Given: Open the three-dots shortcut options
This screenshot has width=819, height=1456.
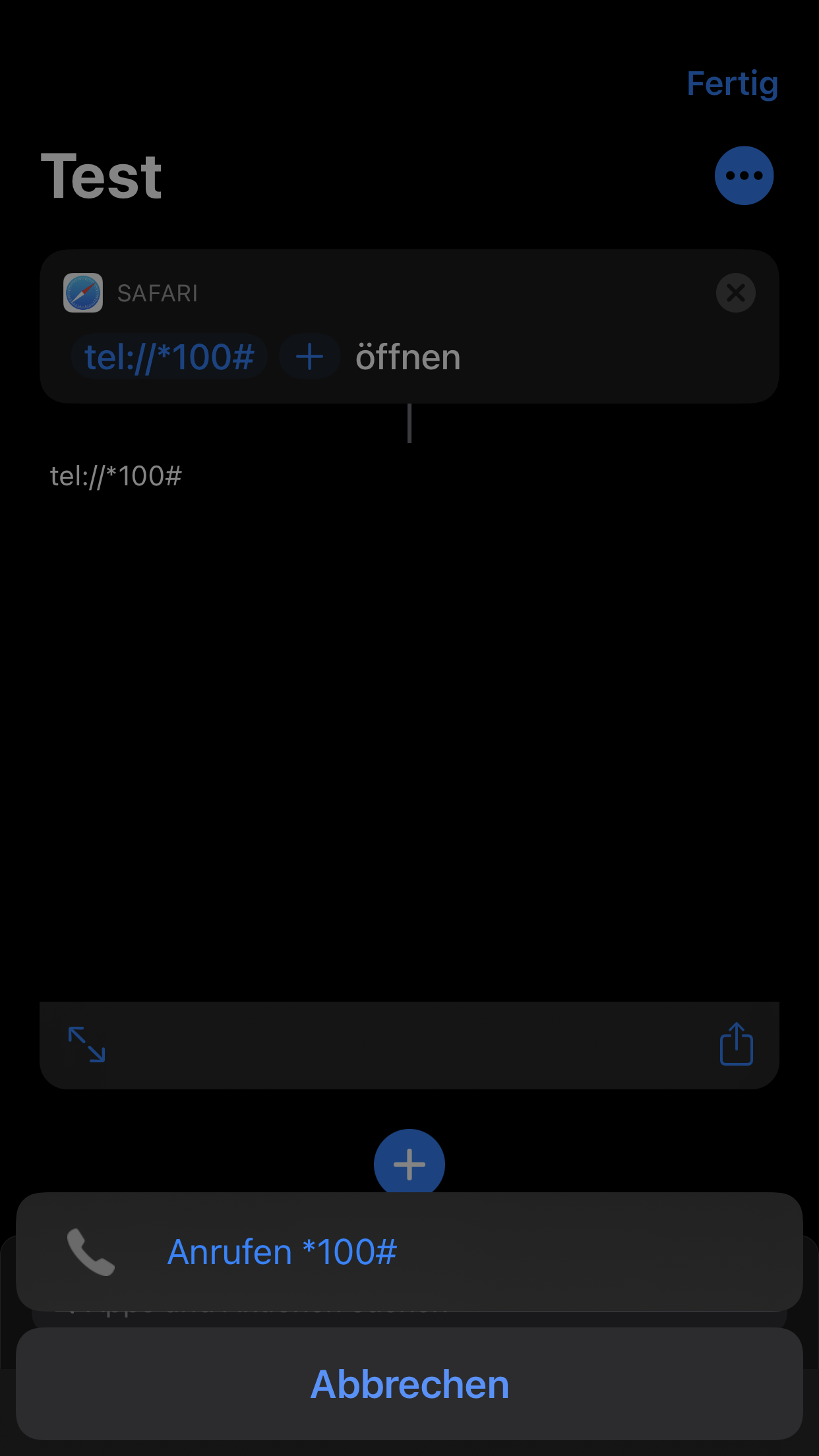Looking at the screenshot, I should [x=744, y=175].
